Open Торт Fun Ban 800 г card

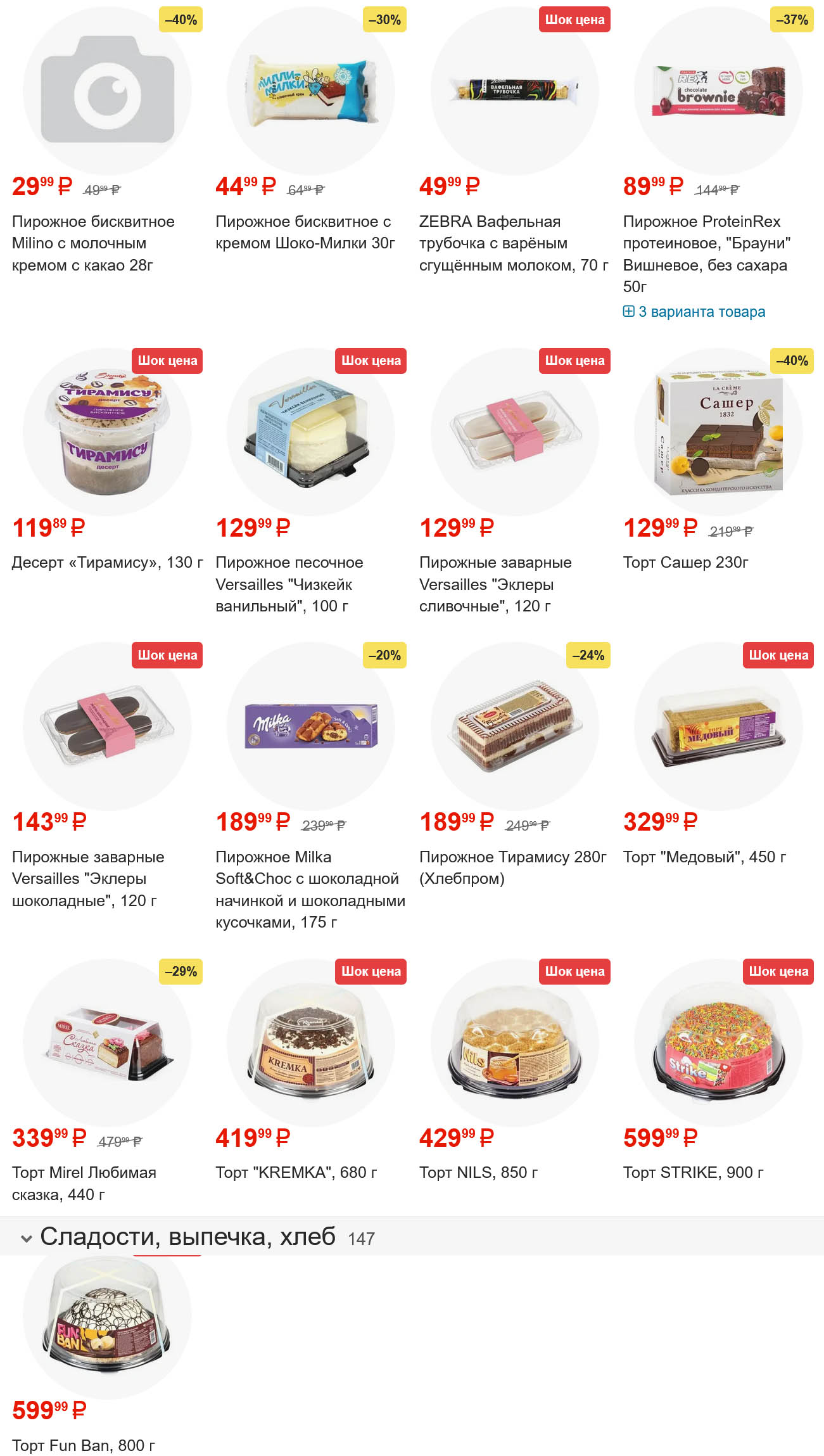(x=83, y=1445)
